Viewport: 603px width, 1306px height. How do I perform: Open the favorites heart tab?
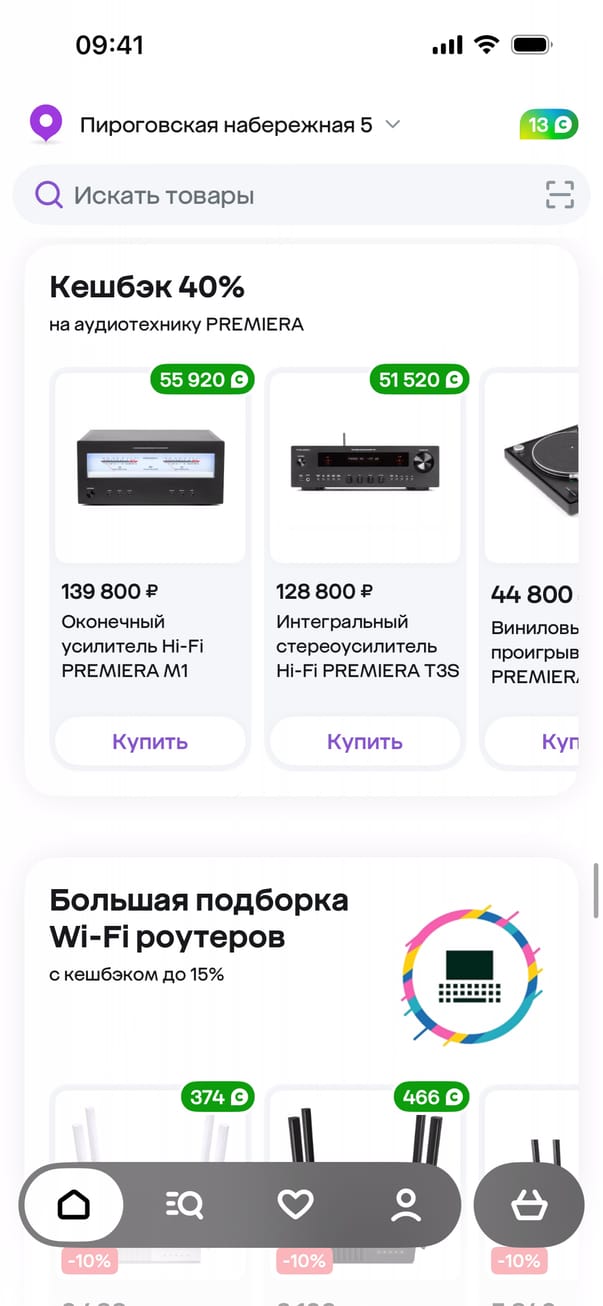[x=295, y=1205]
